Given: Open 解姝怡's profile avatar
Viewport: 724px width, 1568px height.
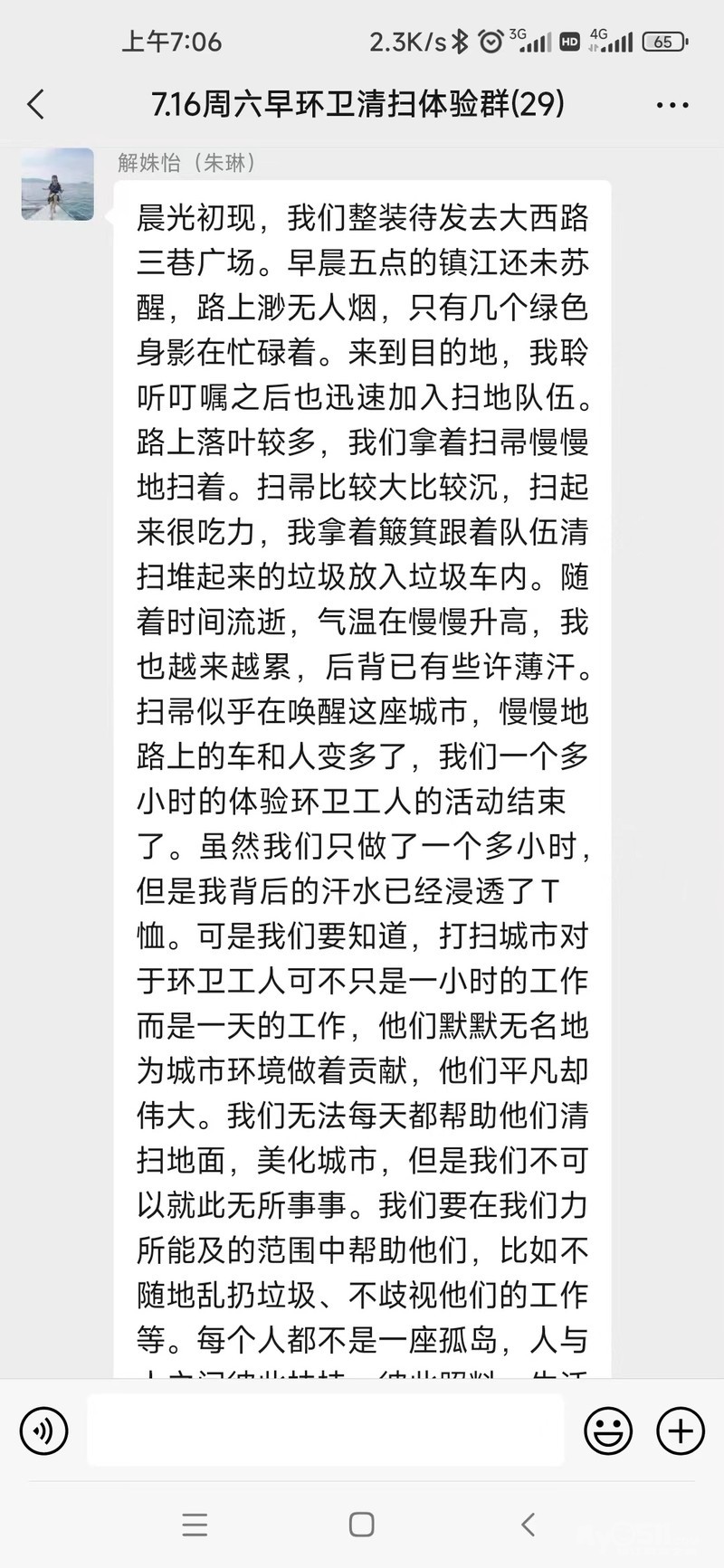Looking at the screenshot, I should click(x=58, y=185).
